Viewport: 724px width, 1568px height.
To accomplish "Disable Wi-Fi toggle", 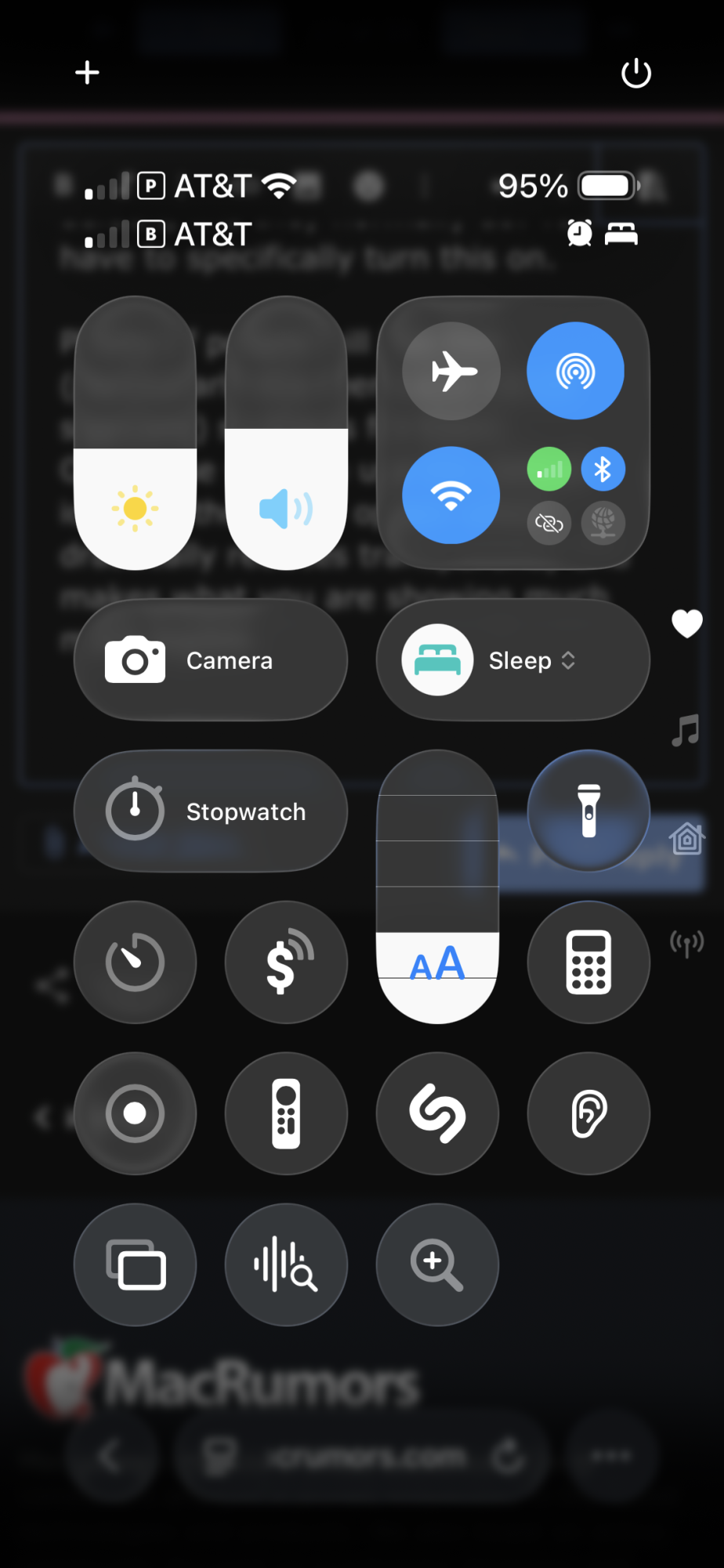I will click(x=451, y=495).
